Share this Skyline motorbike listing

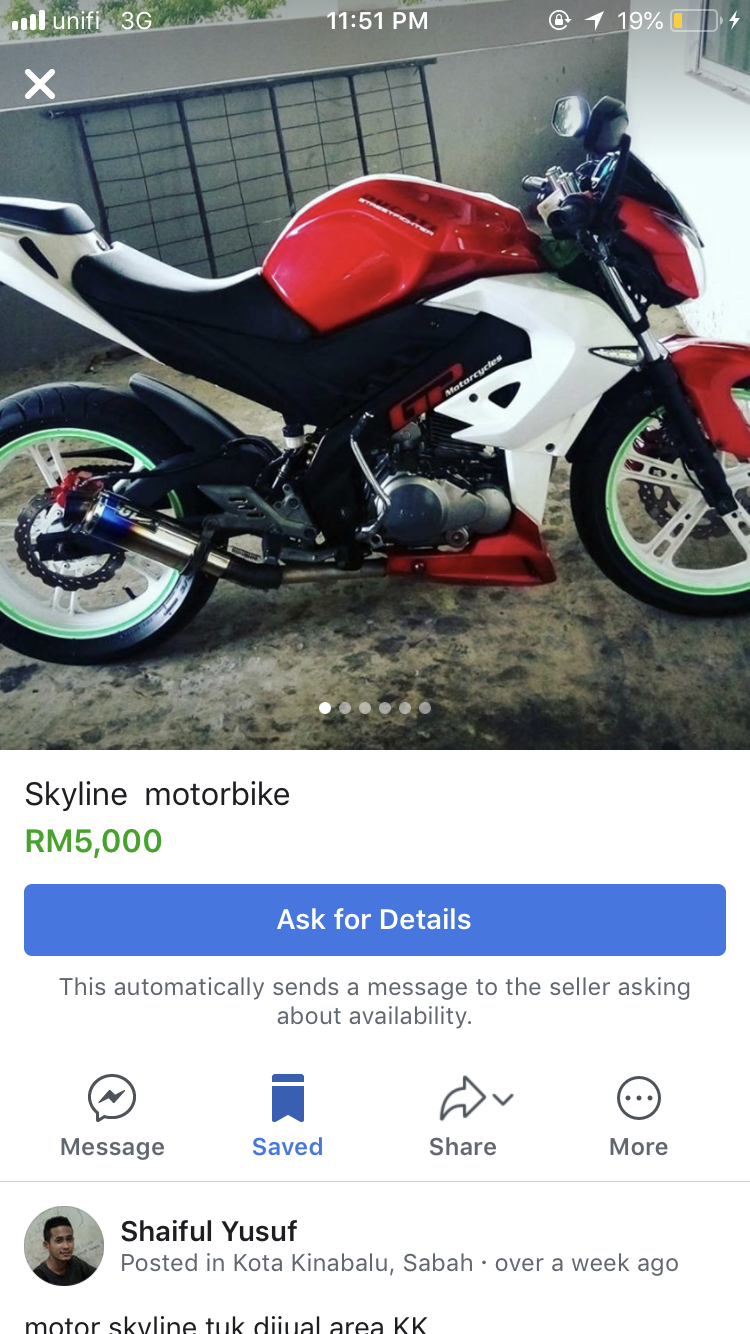point(464,1116)
